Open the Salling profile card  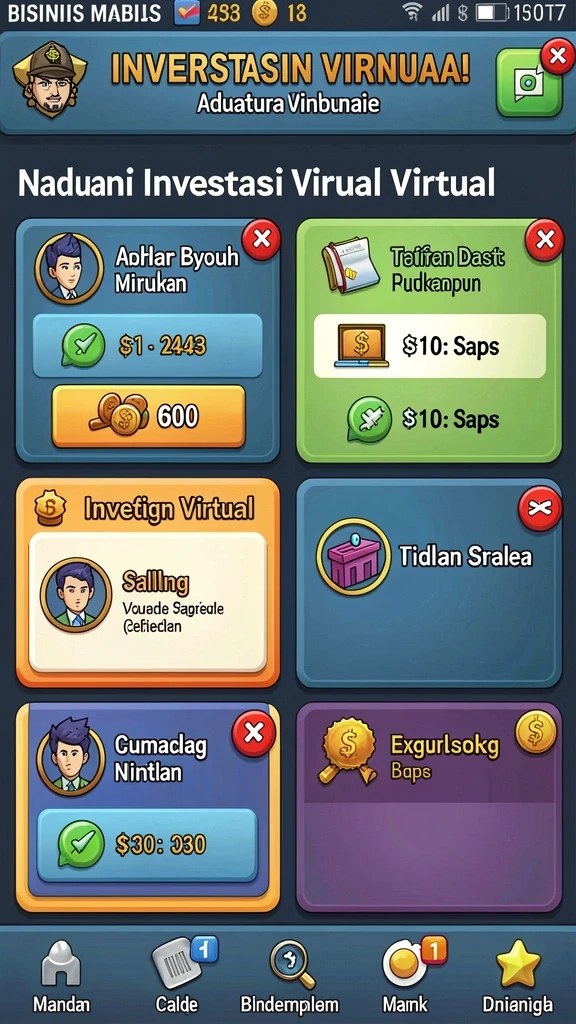tap(148, 602)
